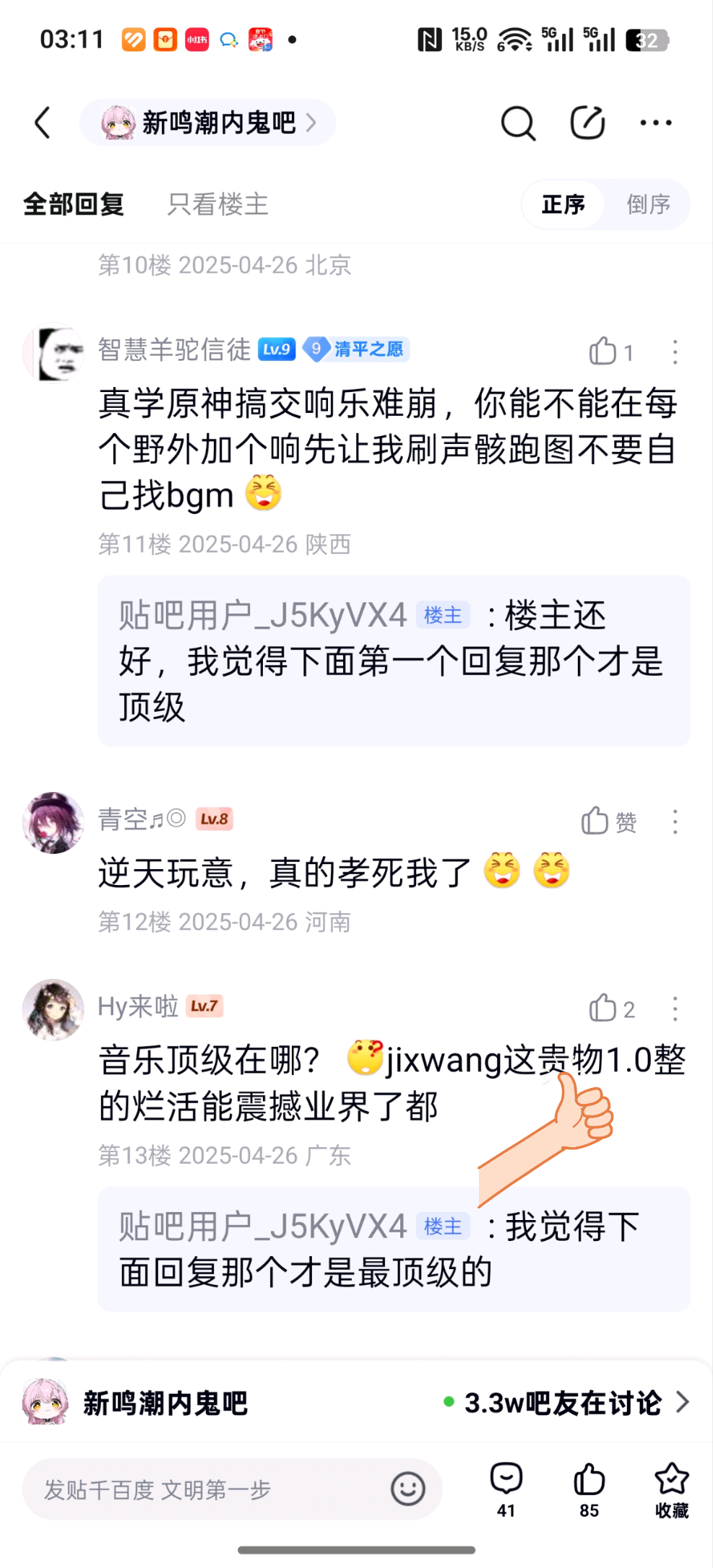Like Hy来啦's reply

pos(610,1008)
